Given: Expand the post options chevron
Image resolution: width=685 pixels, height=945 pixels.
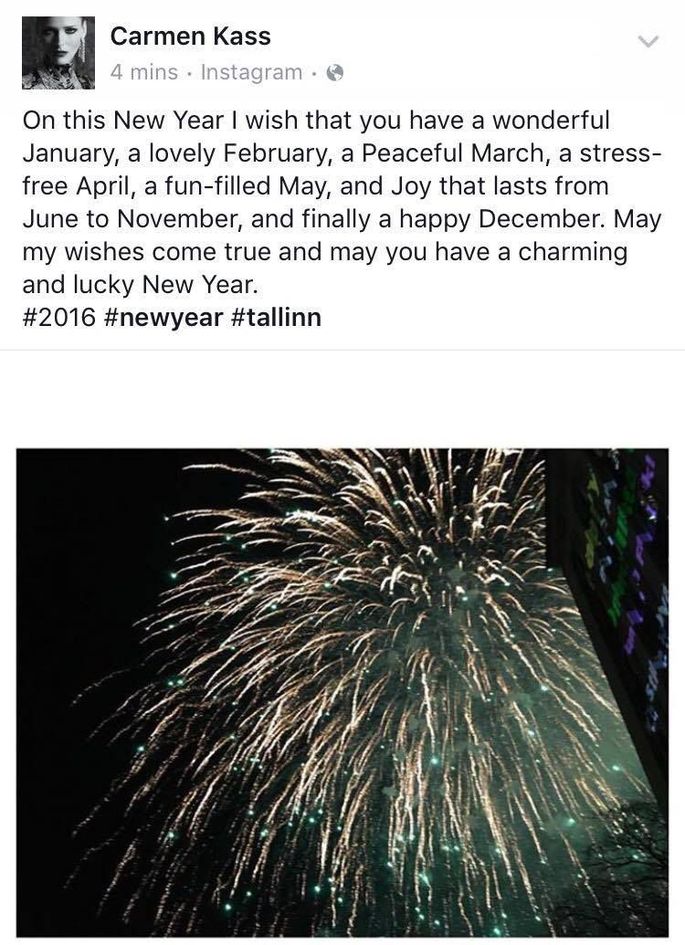Looking at the screenshot, I should pos(648,41).
